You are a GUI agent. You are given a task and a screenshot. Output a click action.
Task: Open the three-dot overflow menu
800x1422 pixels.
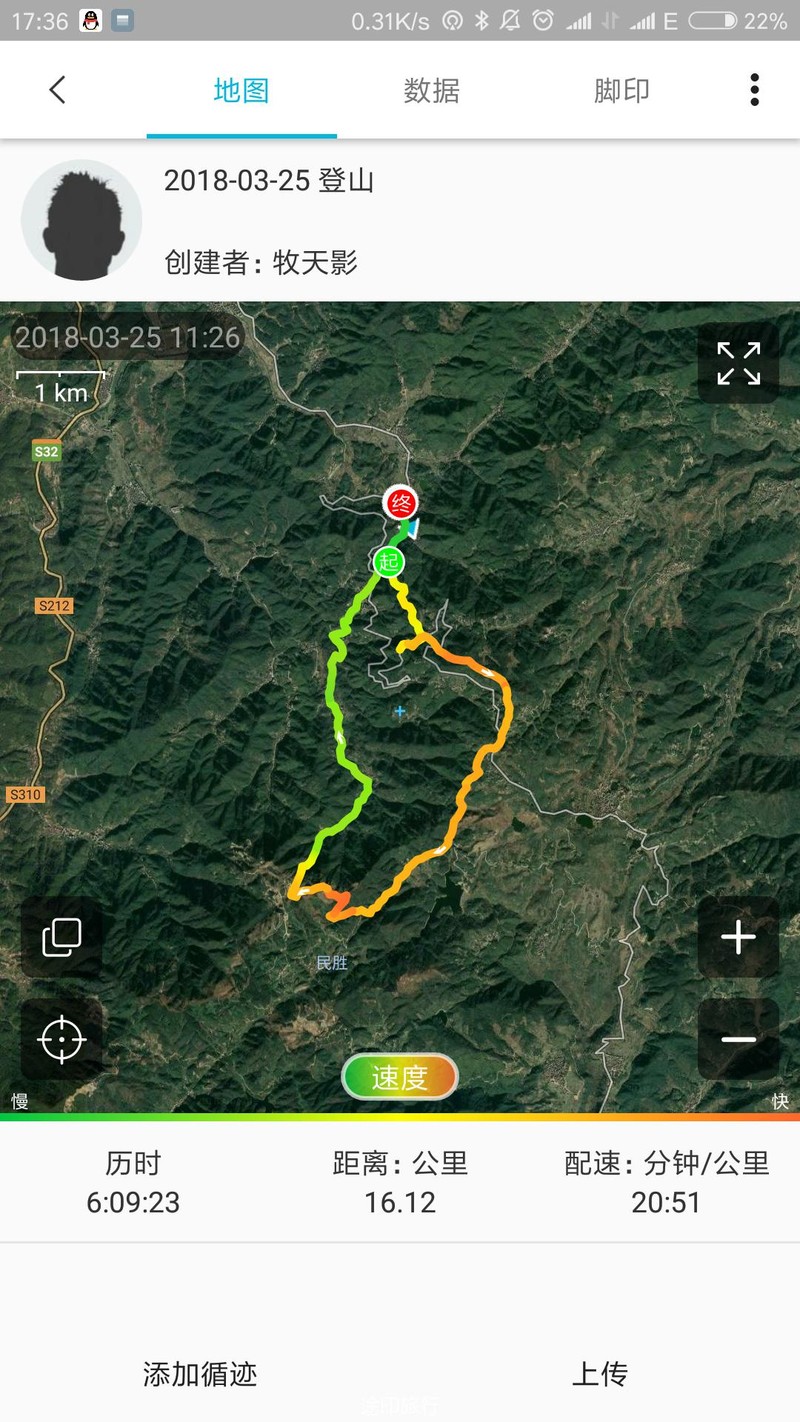(754, 90)
